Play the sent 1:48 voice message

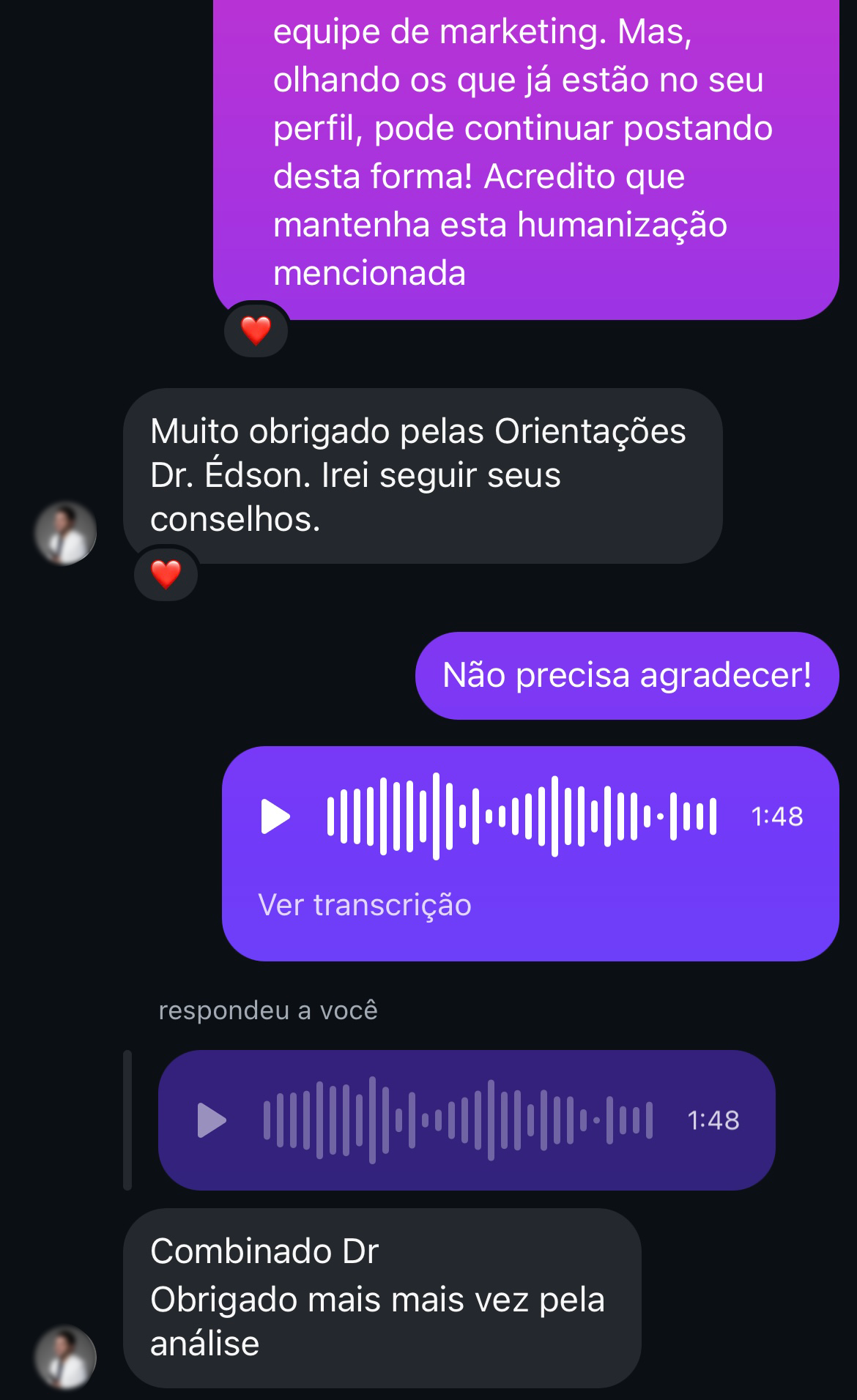(275, 816)
